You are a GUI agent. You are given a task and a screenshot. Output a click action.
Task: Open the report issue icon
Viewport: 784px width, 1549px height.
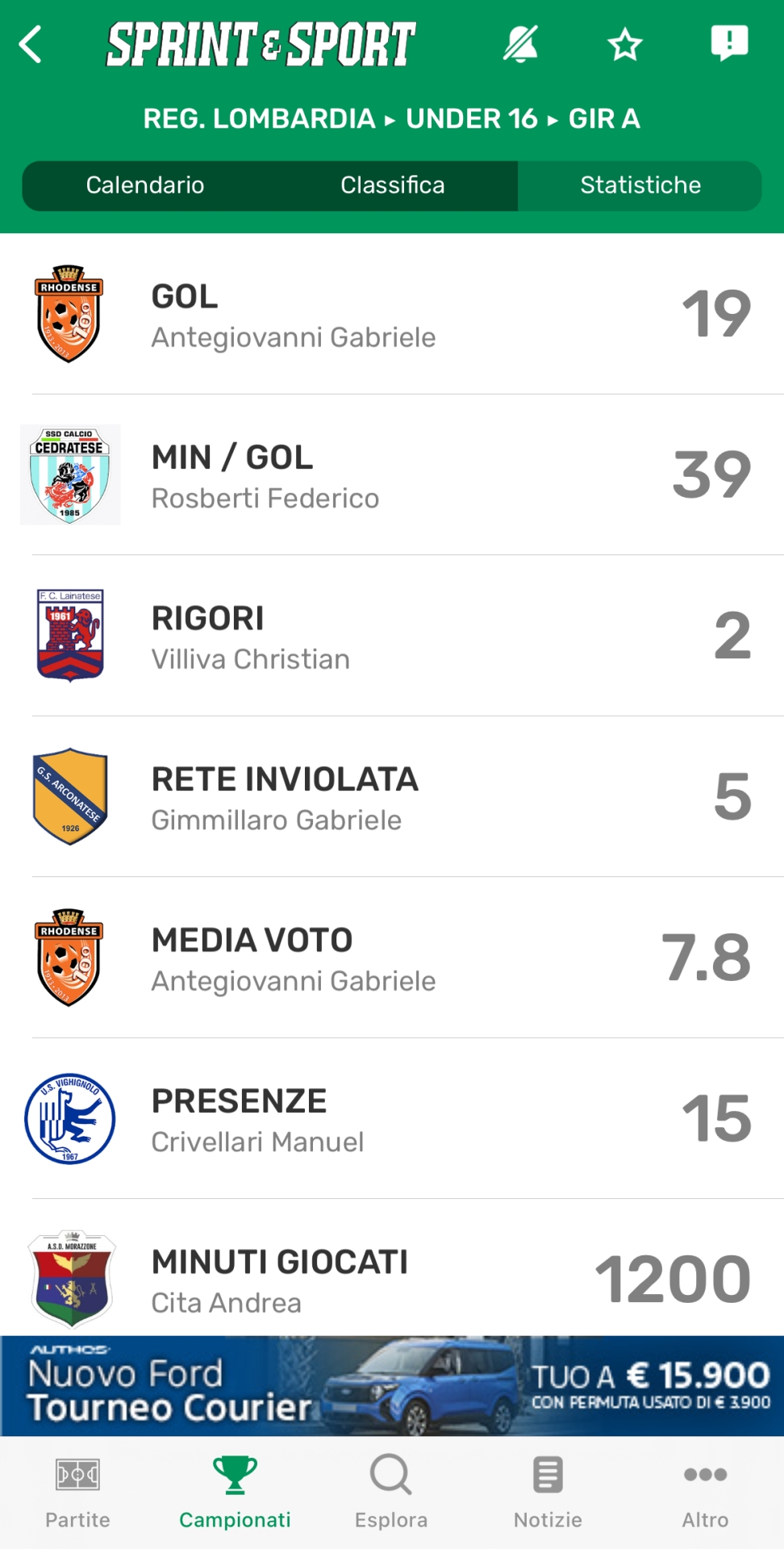click(729, 43)
